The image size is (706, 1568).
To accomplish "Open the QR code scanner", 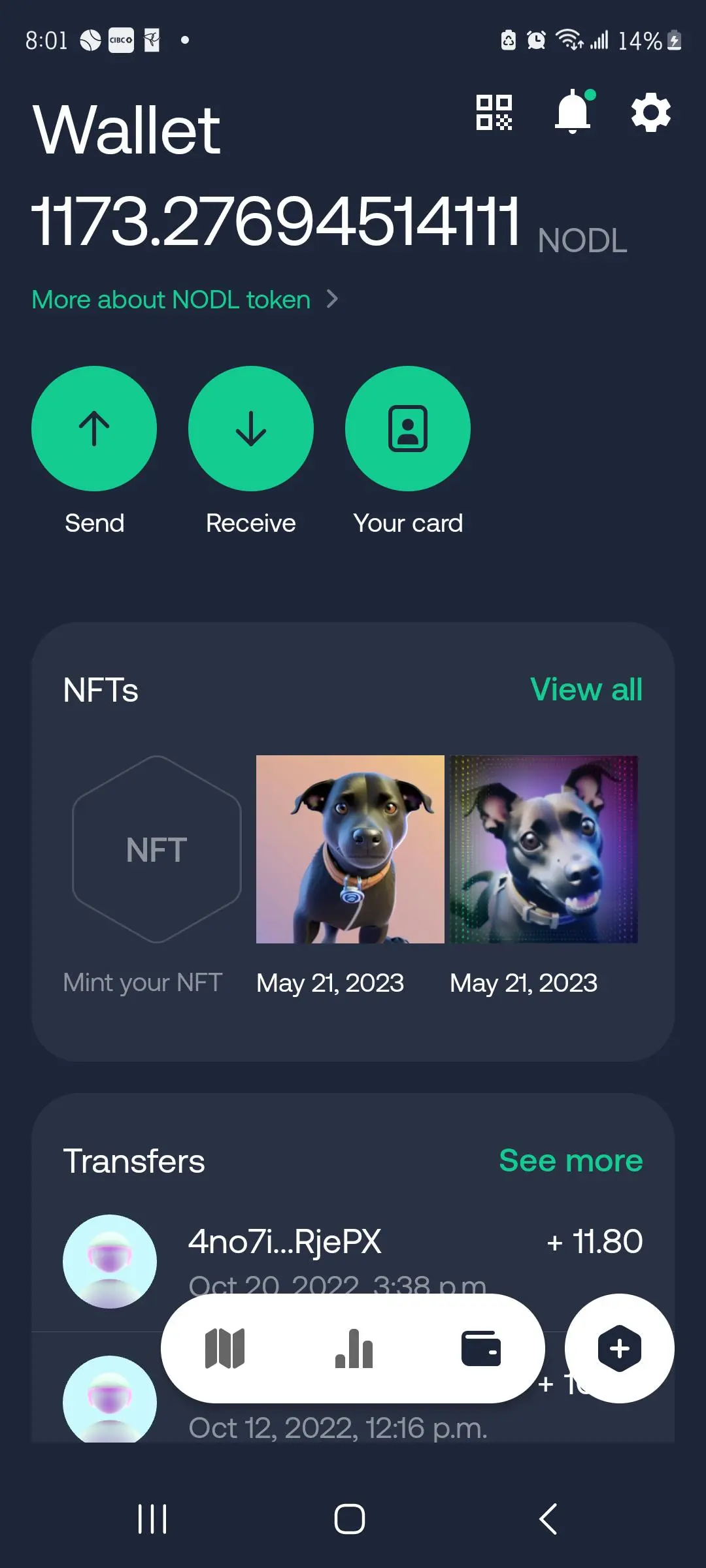I will tap(494, 113).
